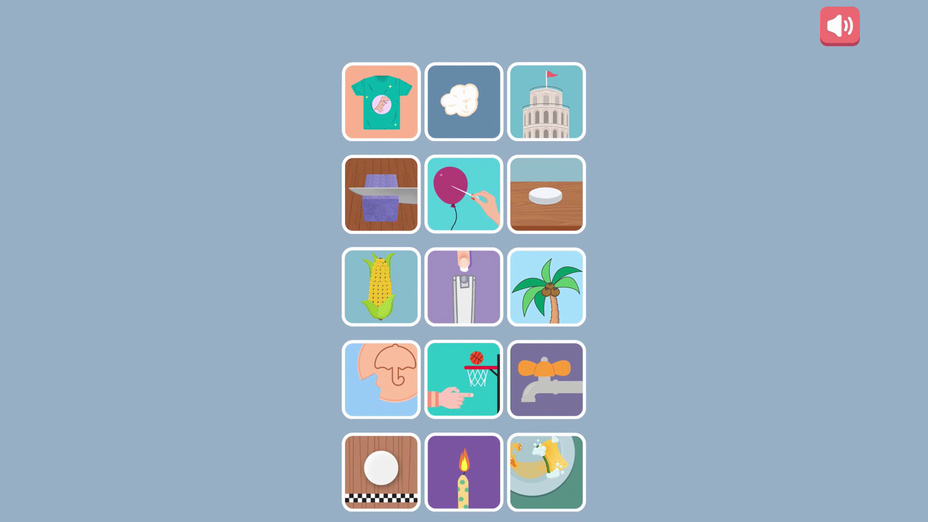Open the lit candle level
928x522 pixels.
point(464,472)
